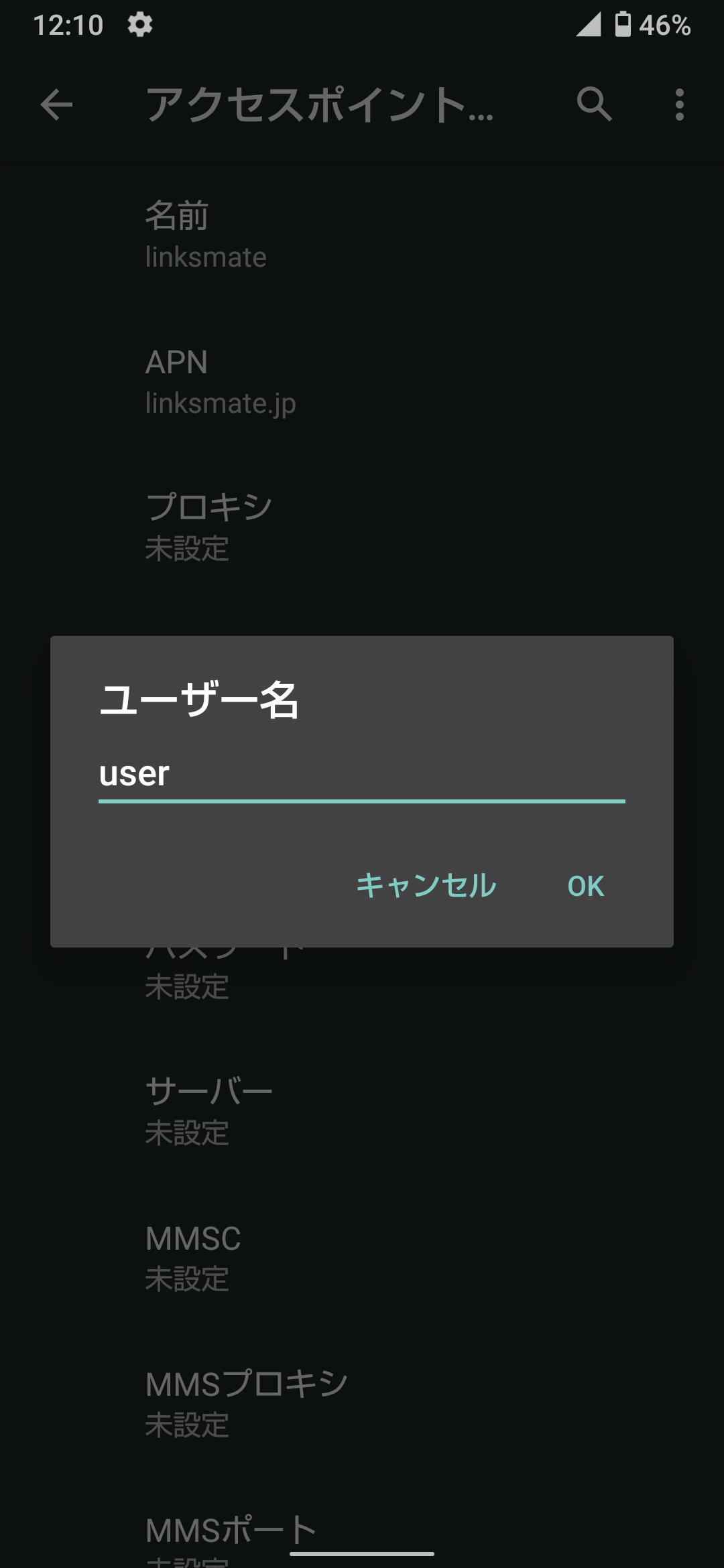Image resolution: width=724 pixels, height=1568 pixels.
Task: Navigate back using the arrow icon
Action: pos(57,105)
